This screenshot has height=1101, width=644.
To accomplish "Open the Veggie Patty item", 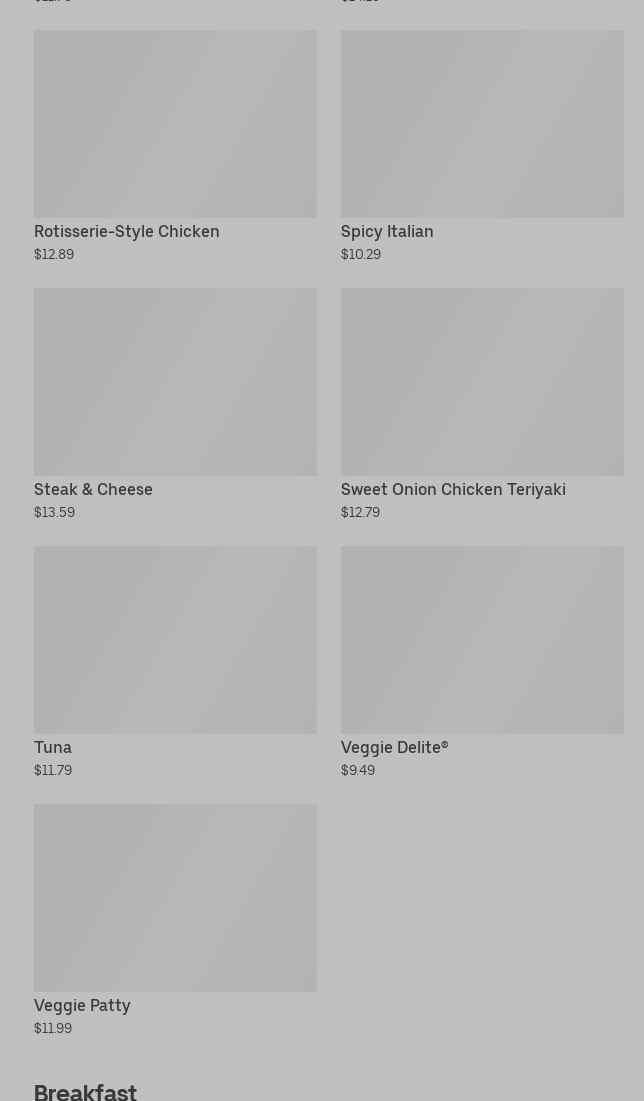I will click(x=175, y=919).
